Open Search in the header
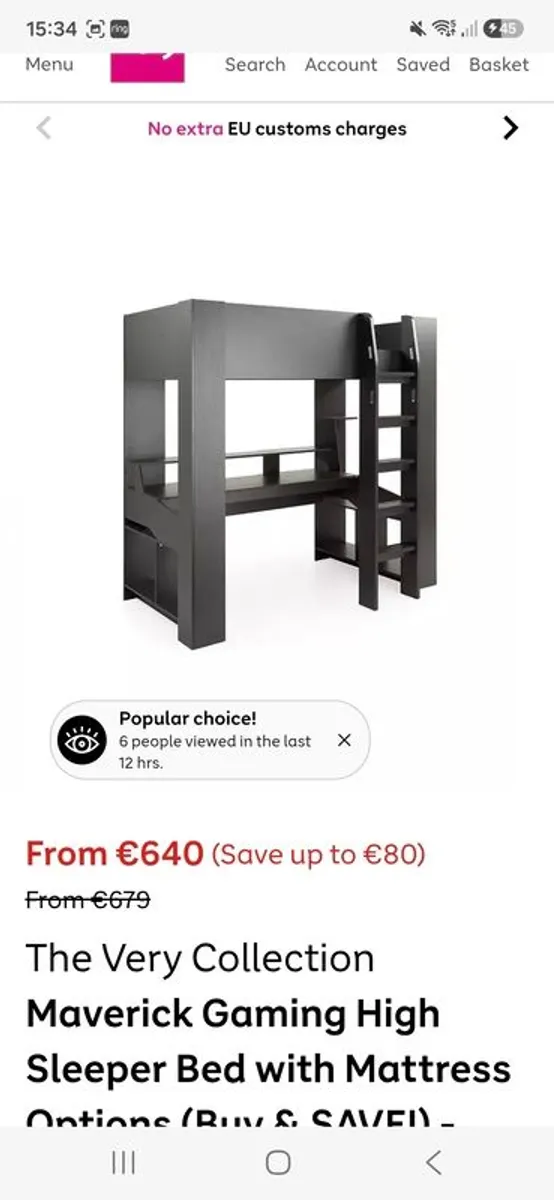The image size is (554, 1200). 255,64
